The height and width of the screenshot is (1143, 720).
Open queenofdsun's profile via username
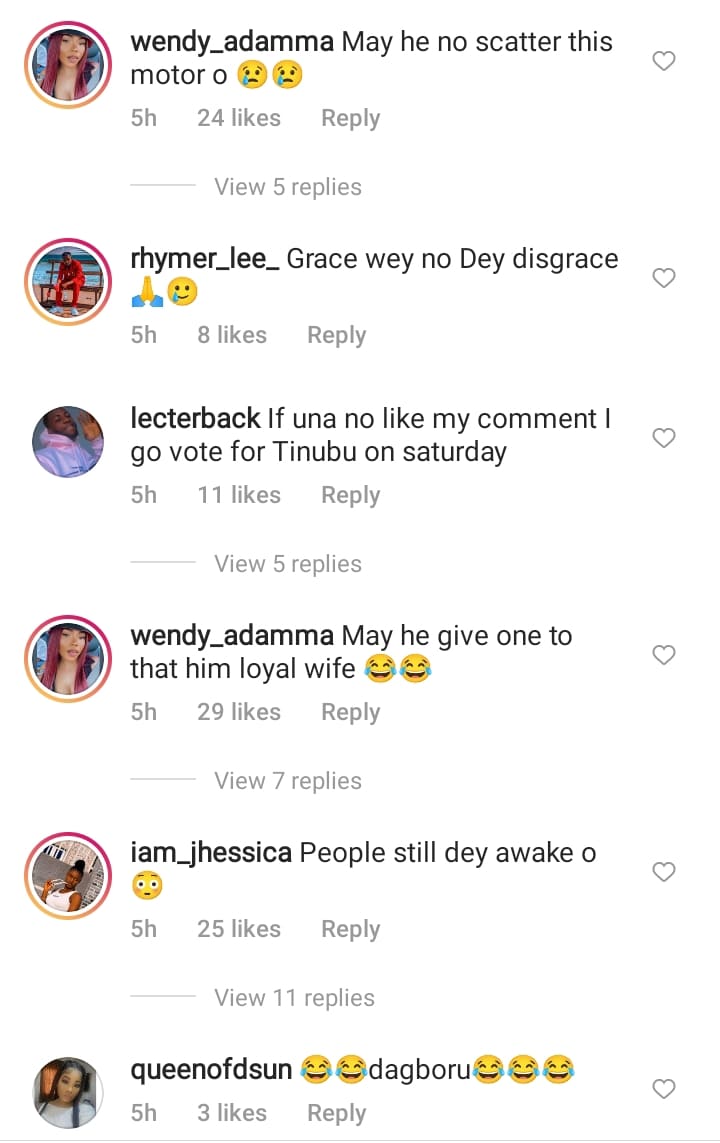(x=211, y=1070)
